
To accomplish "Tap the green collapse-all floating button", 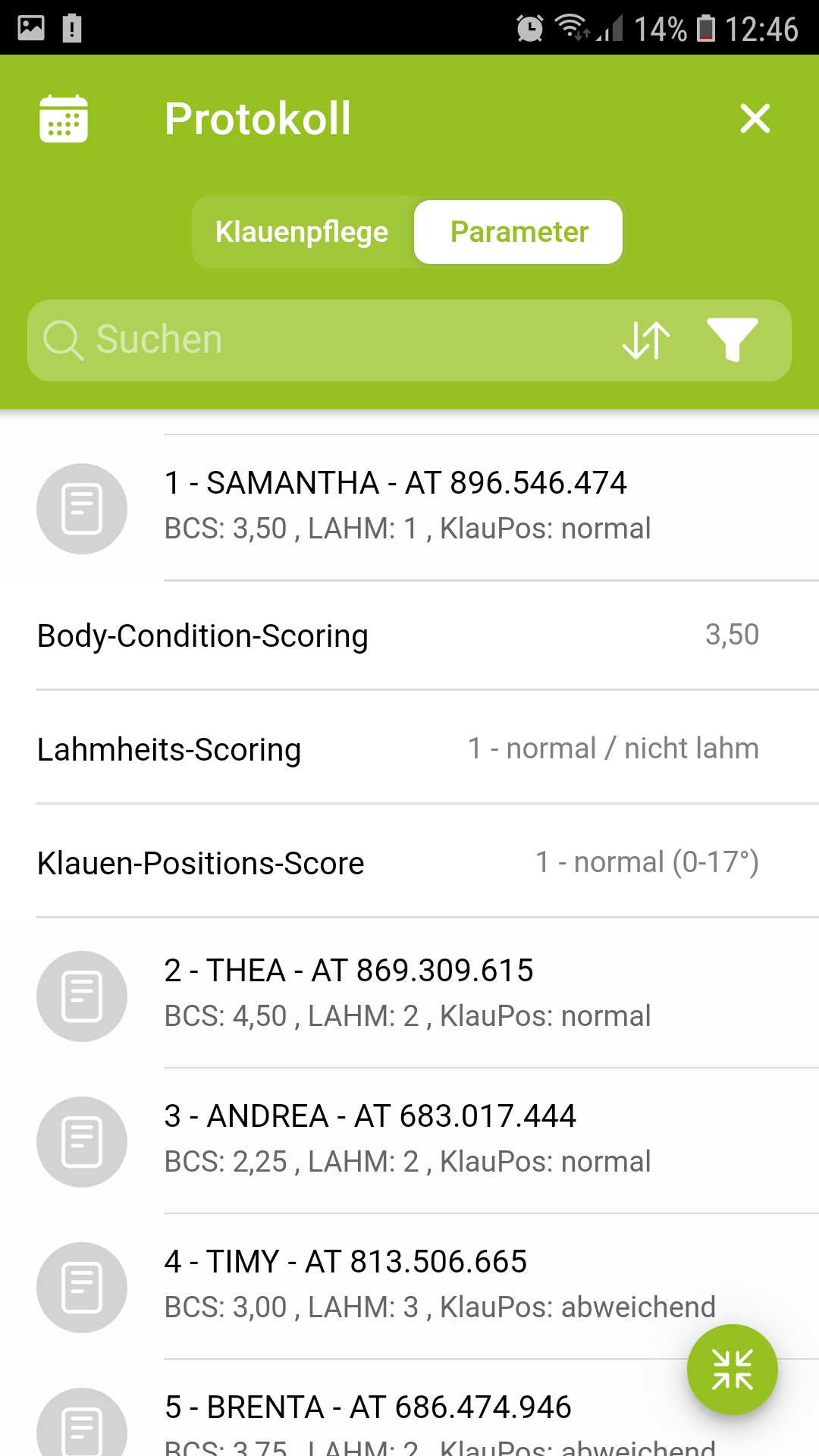I will point(732,1370).
